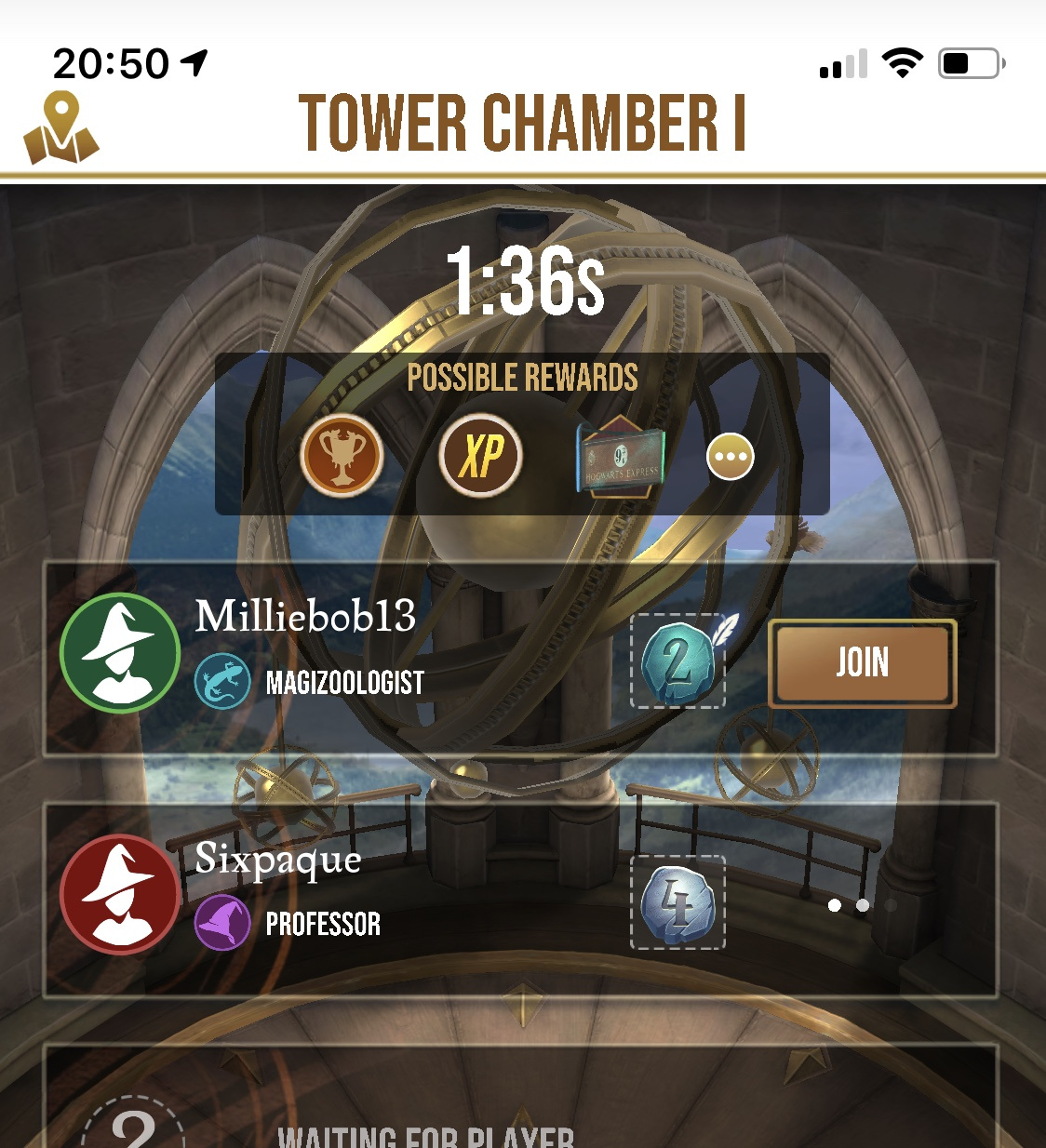The image size is (1046, 1148).
Task: View the Wizarding Challenges XP reward
Action: [480, 456]
